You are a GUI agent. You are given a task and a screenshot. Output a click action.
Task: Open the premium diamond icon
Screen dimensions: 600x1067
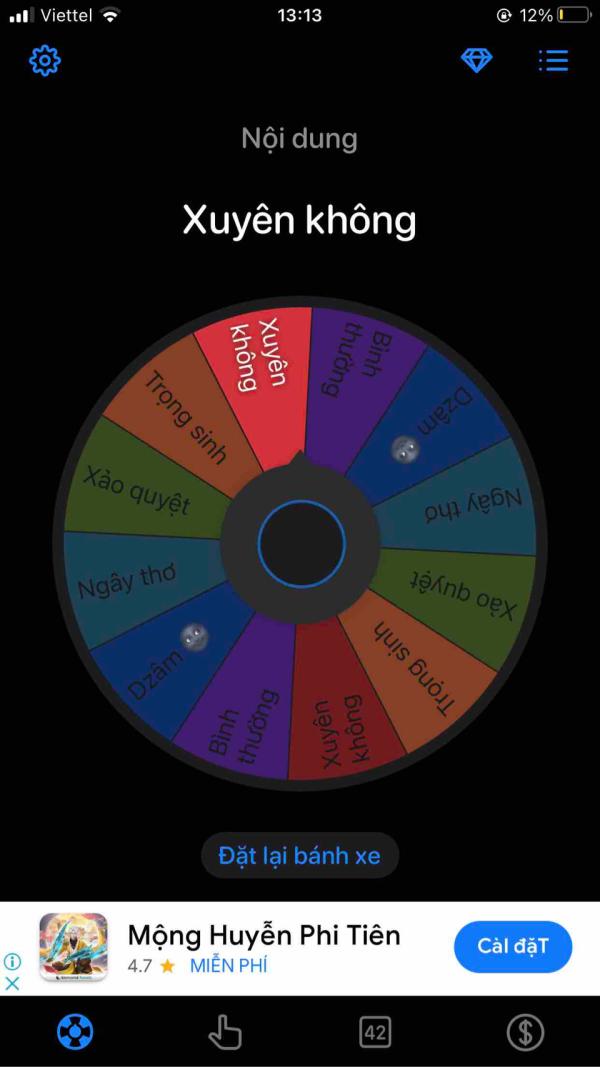tap(477, 61)
